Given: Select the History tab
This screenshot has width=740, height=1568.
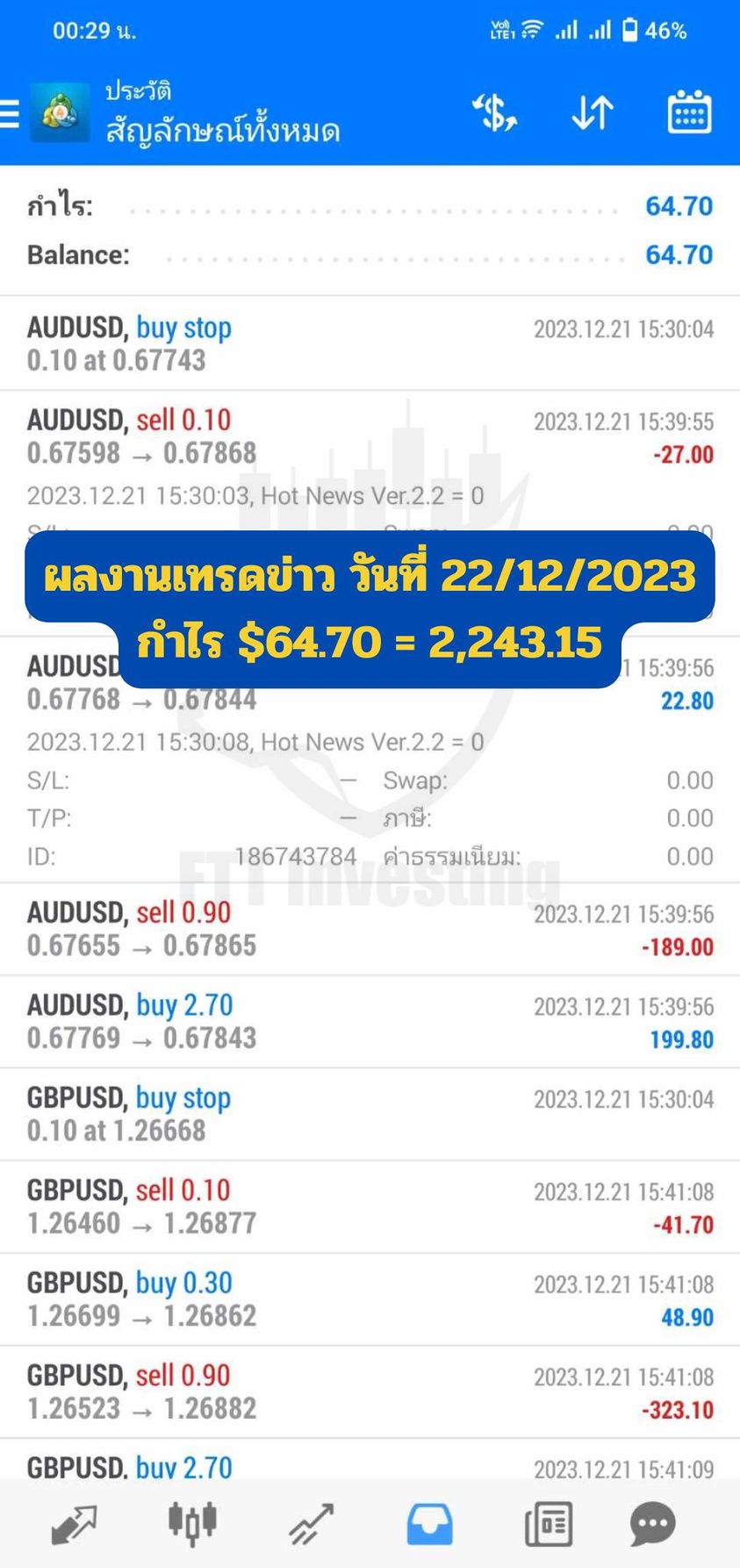Looking at the screenshot, I should pyautogui.click(x=430, y=1525).
